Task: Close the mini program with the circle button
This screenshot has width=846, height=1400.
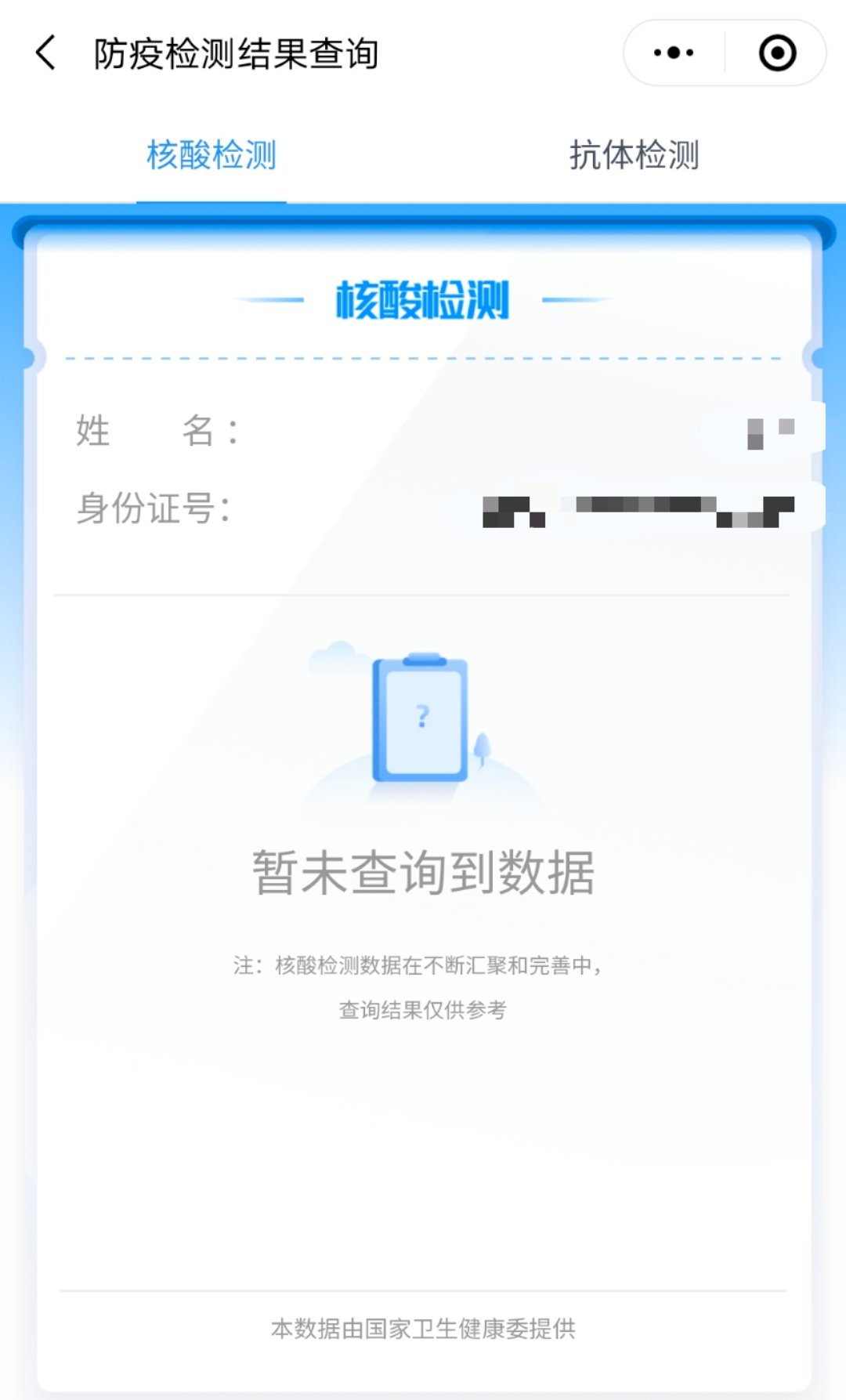Action: (x=777, y=53)
